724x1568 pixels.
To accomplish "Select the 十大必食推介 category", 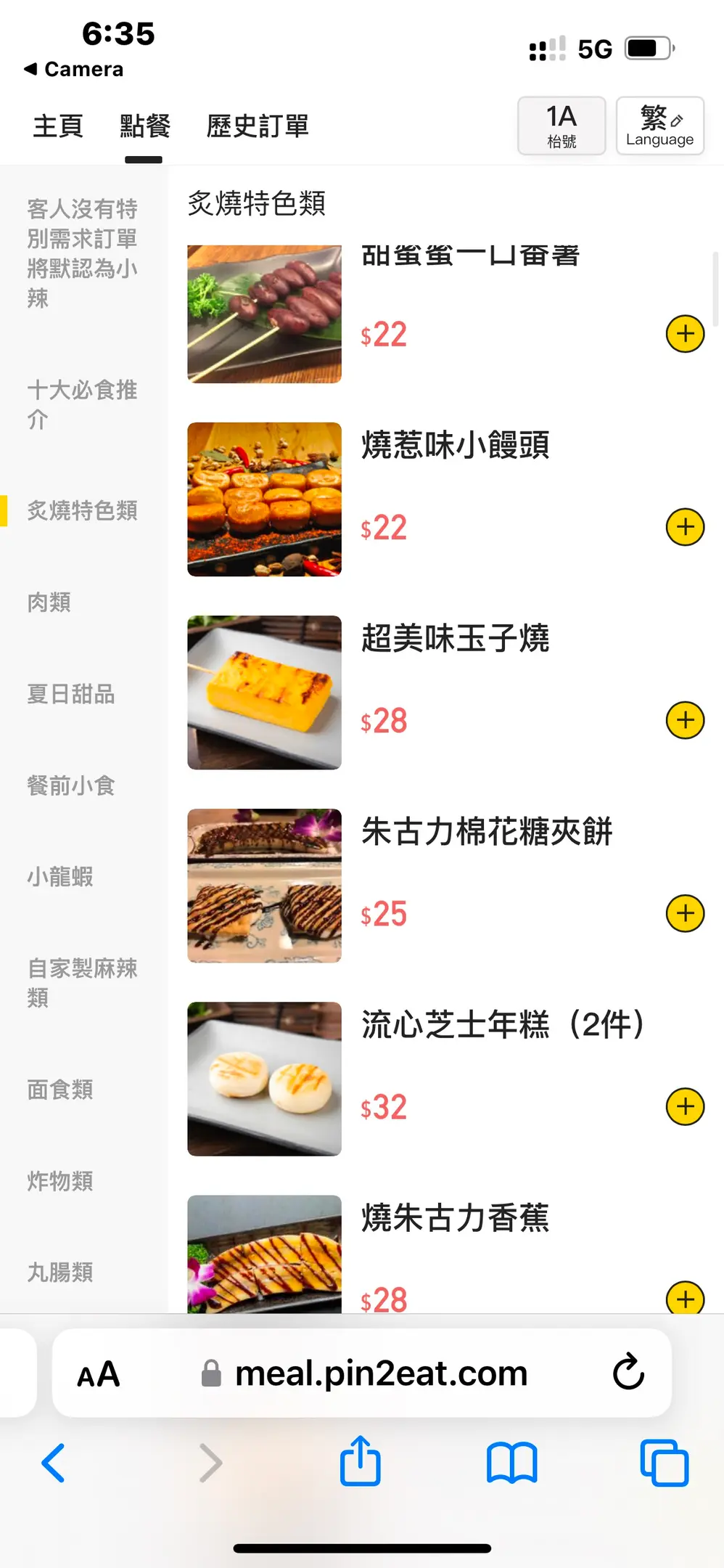I will pos(82,404).
